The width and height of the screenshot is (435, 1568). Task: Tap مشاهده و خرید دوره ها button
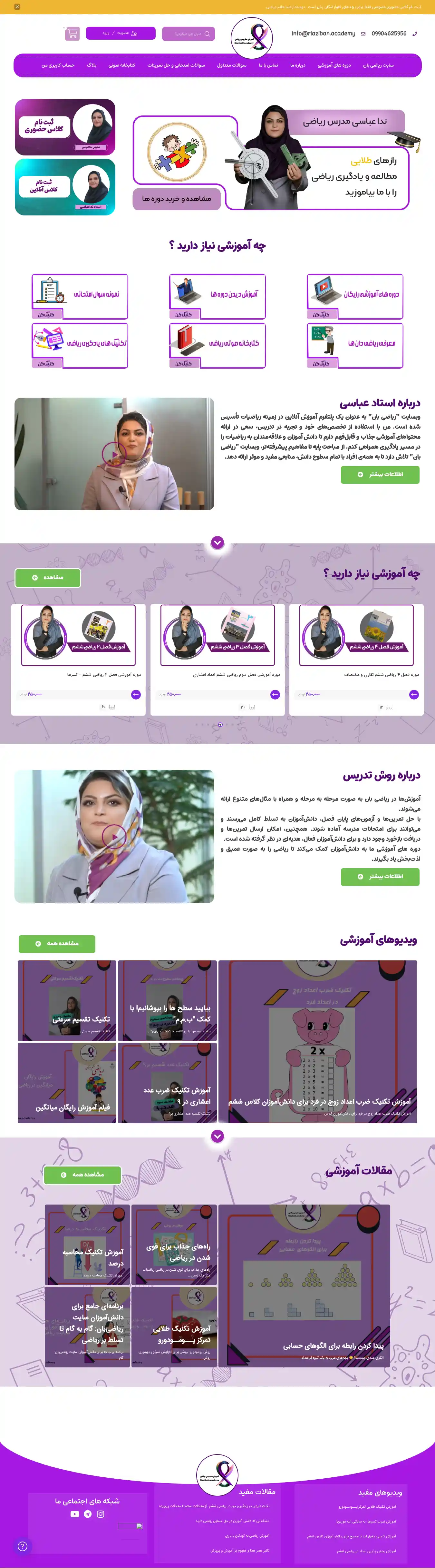click(177, 199)
